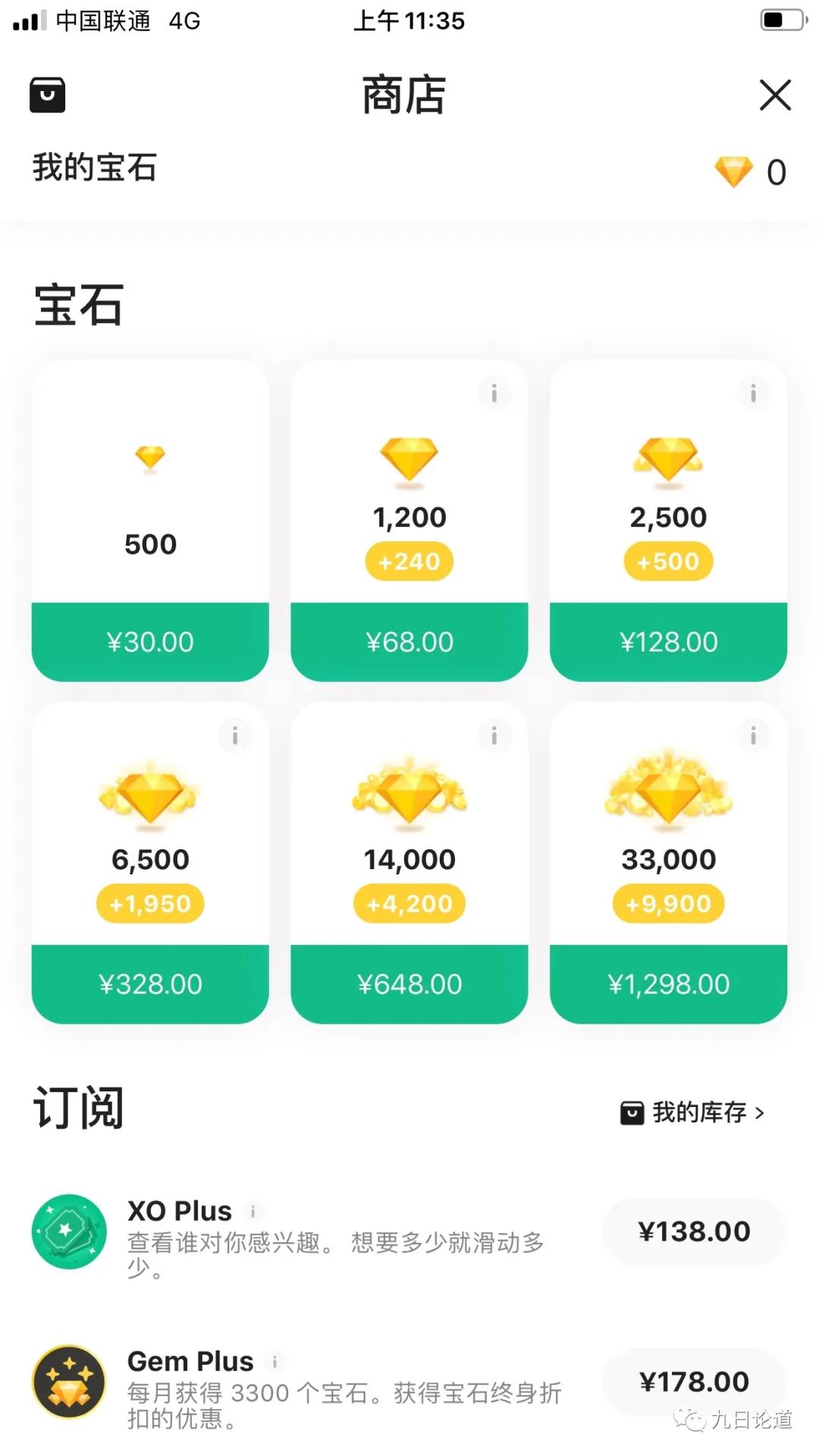Click the gem icon next to balance 0
The width and height of the screenshot is (819, 1456).
[733, 173]
